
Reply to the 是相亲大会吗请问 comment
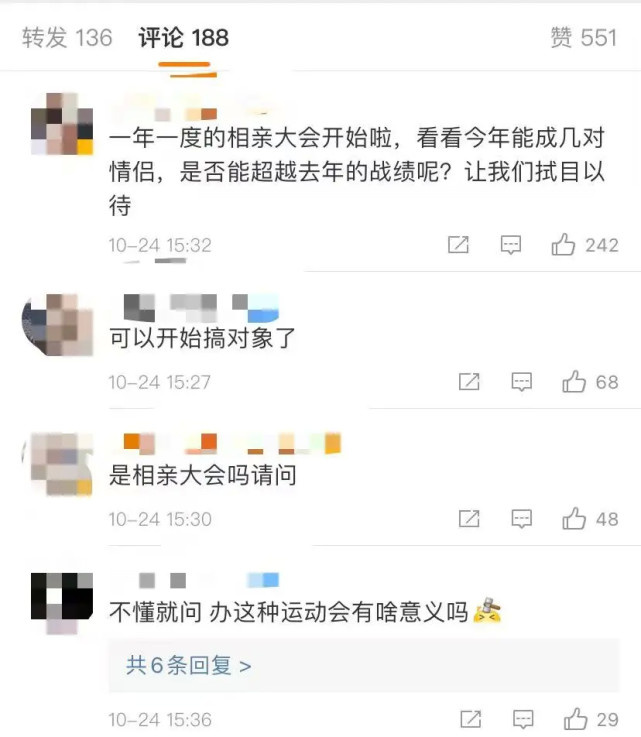click(521, 519)
